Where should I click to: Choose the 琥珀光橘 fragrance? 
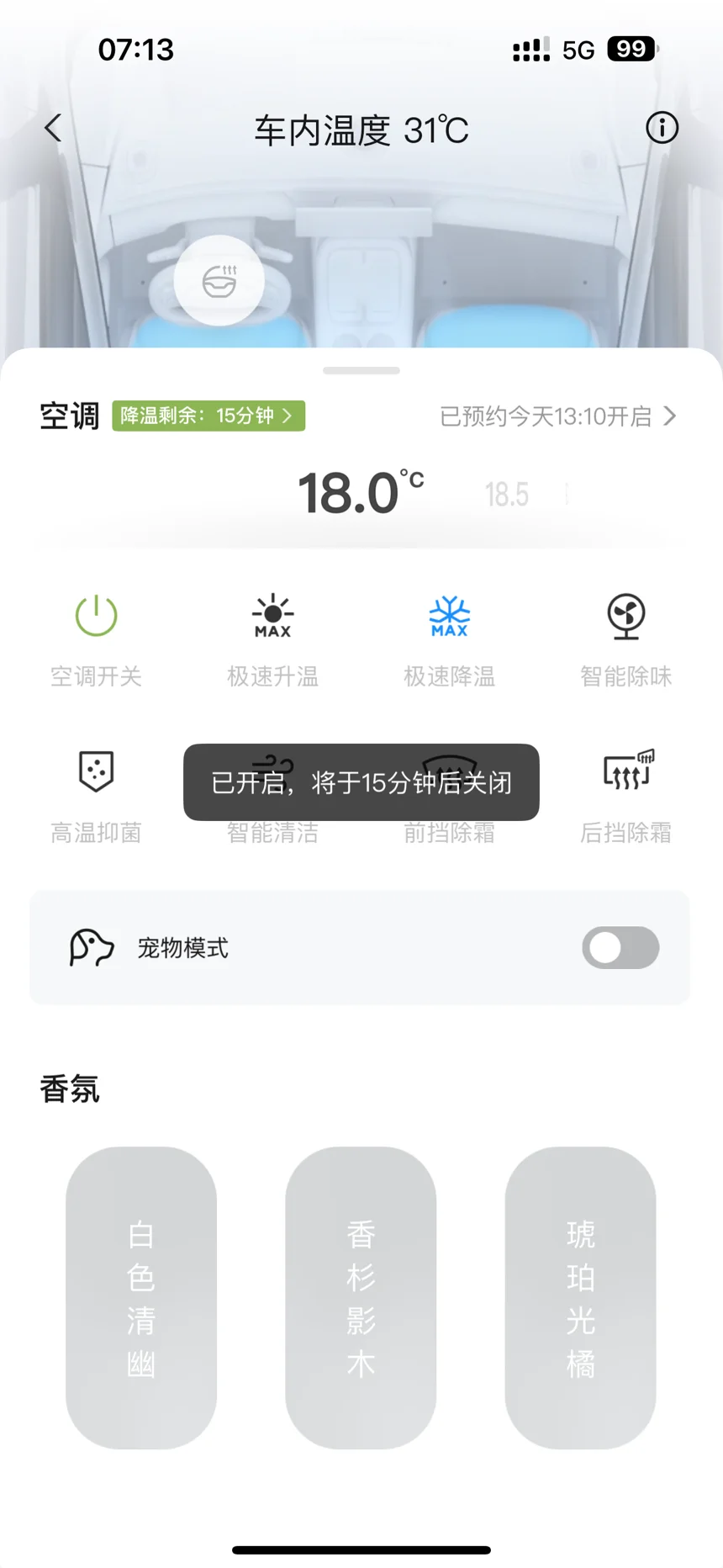pos(580,1297)
